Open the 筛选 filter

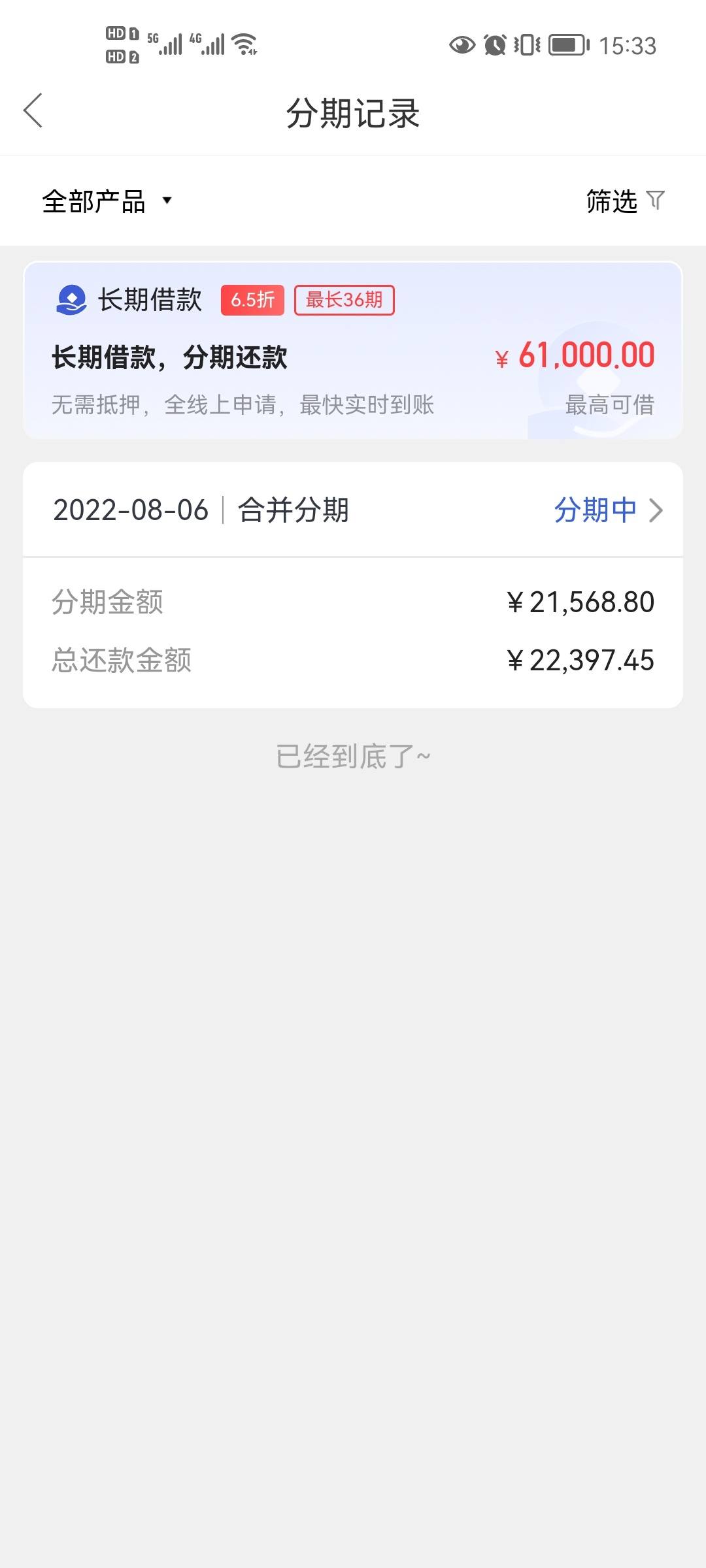coord(626,201)
